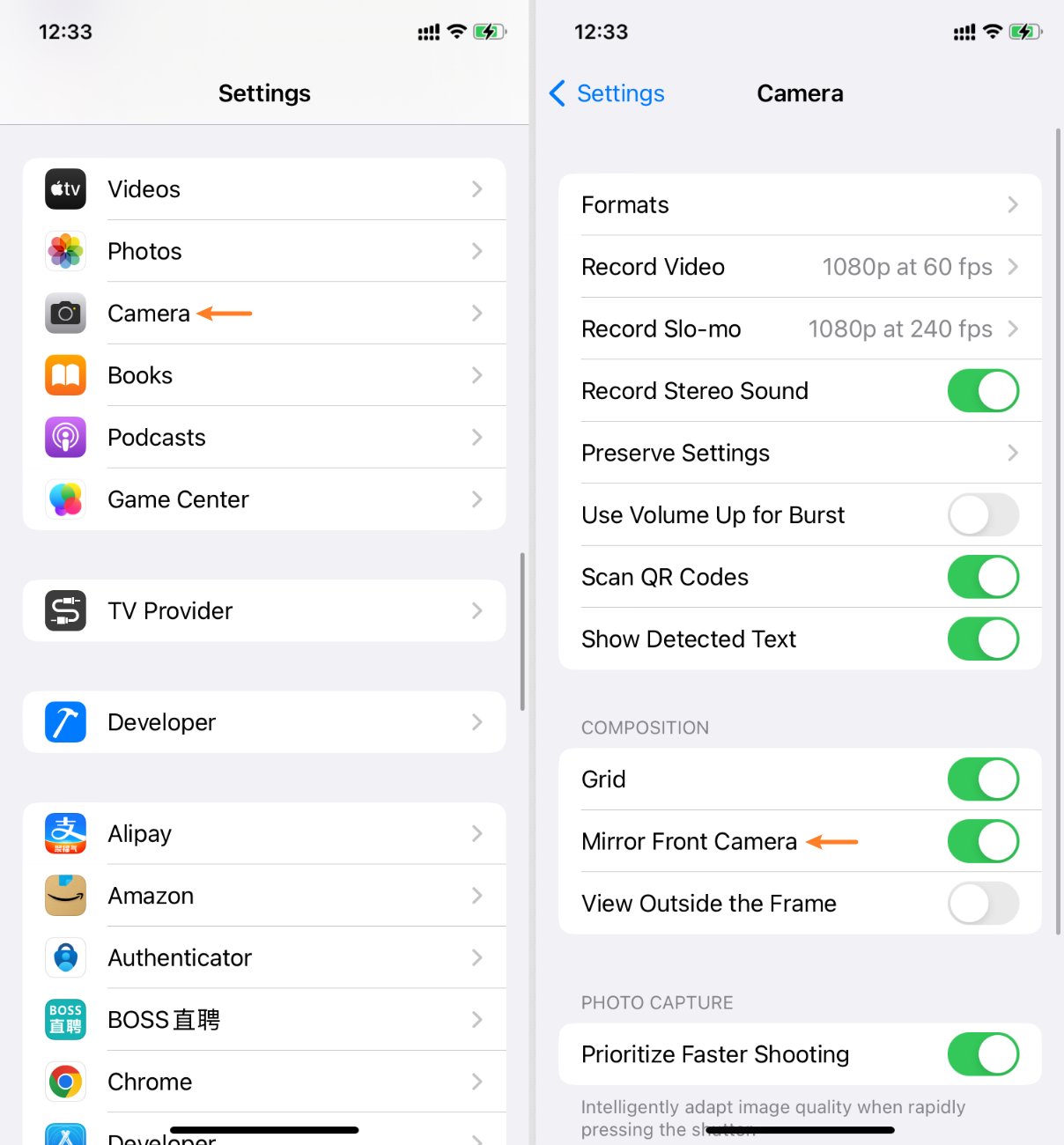Open Preserve Settings options
Screen dimensions: 1064x1145
point(800,453)
